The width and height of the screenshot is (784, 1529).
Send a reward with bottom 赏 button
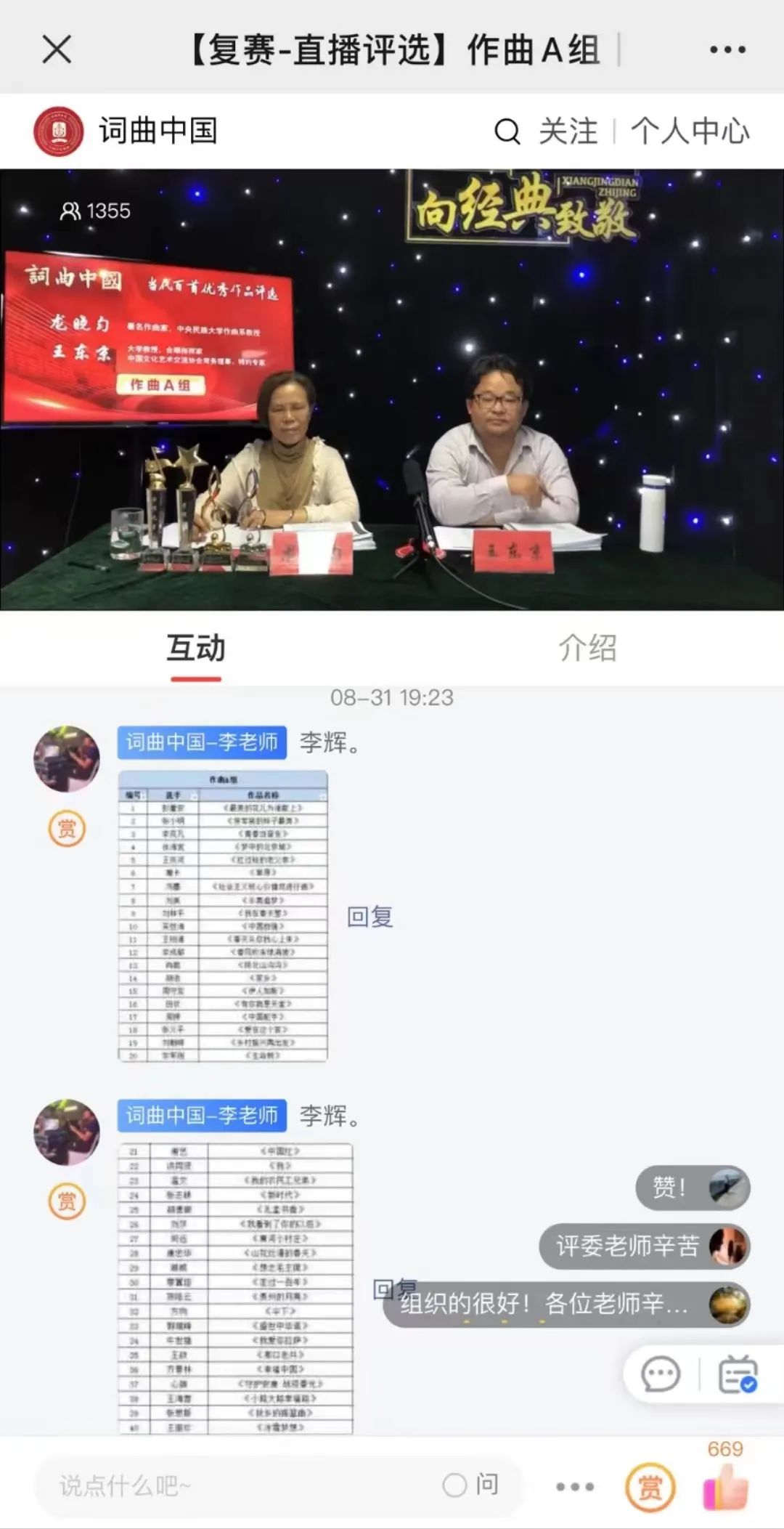click(x=650, y=1488)
